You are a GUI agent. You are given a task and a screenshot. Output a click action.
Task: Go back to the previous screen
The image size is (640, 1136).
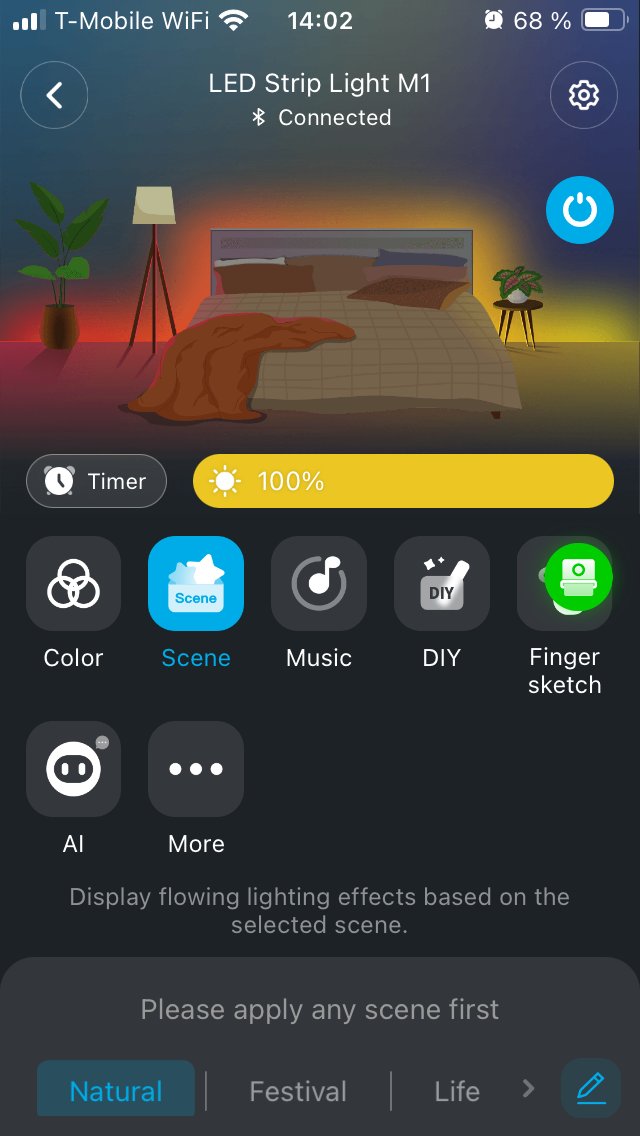pos(54,95)
